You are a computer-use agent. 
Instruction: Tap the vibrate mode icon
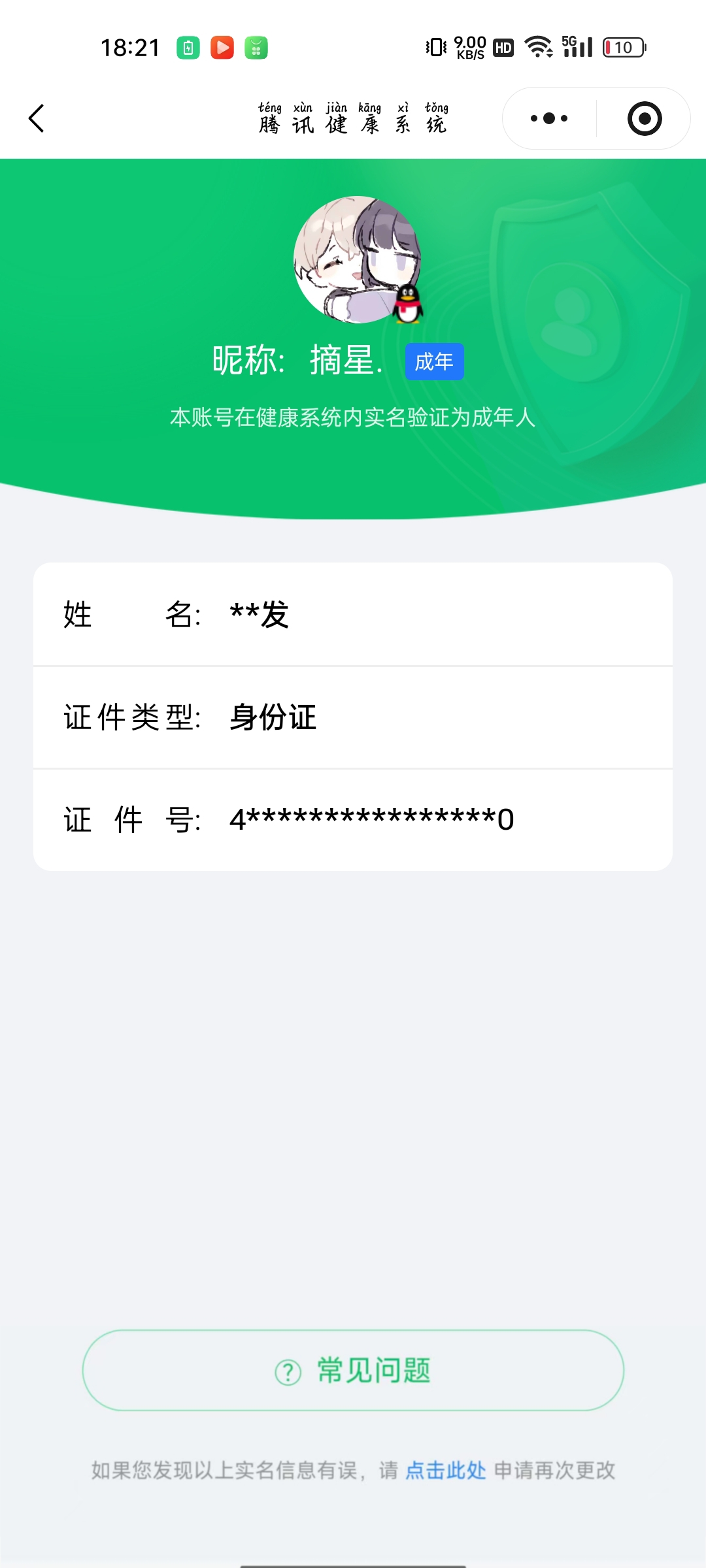click(x=433, y=47)
